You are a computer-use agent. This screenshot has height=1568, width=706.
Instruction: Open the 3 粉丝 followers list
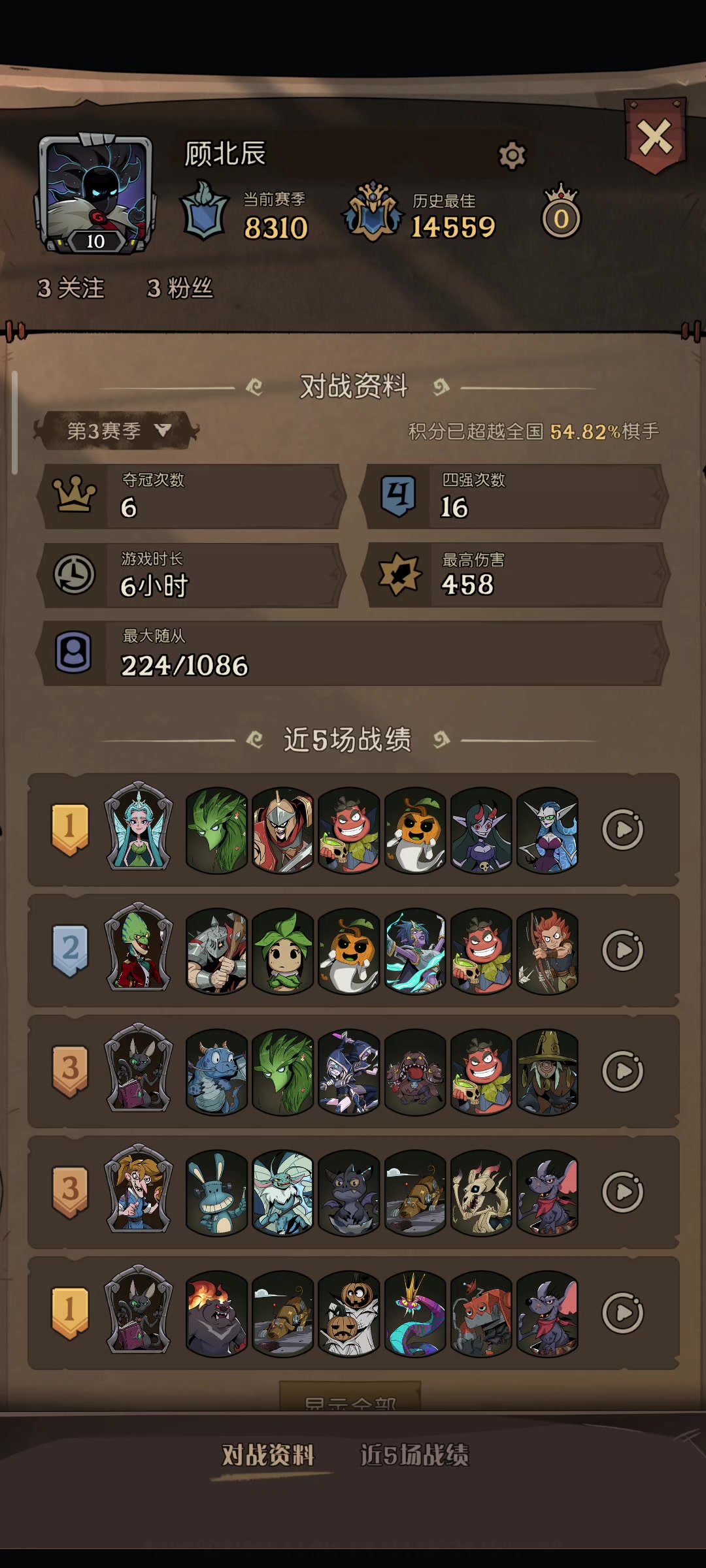coord(180,288)
